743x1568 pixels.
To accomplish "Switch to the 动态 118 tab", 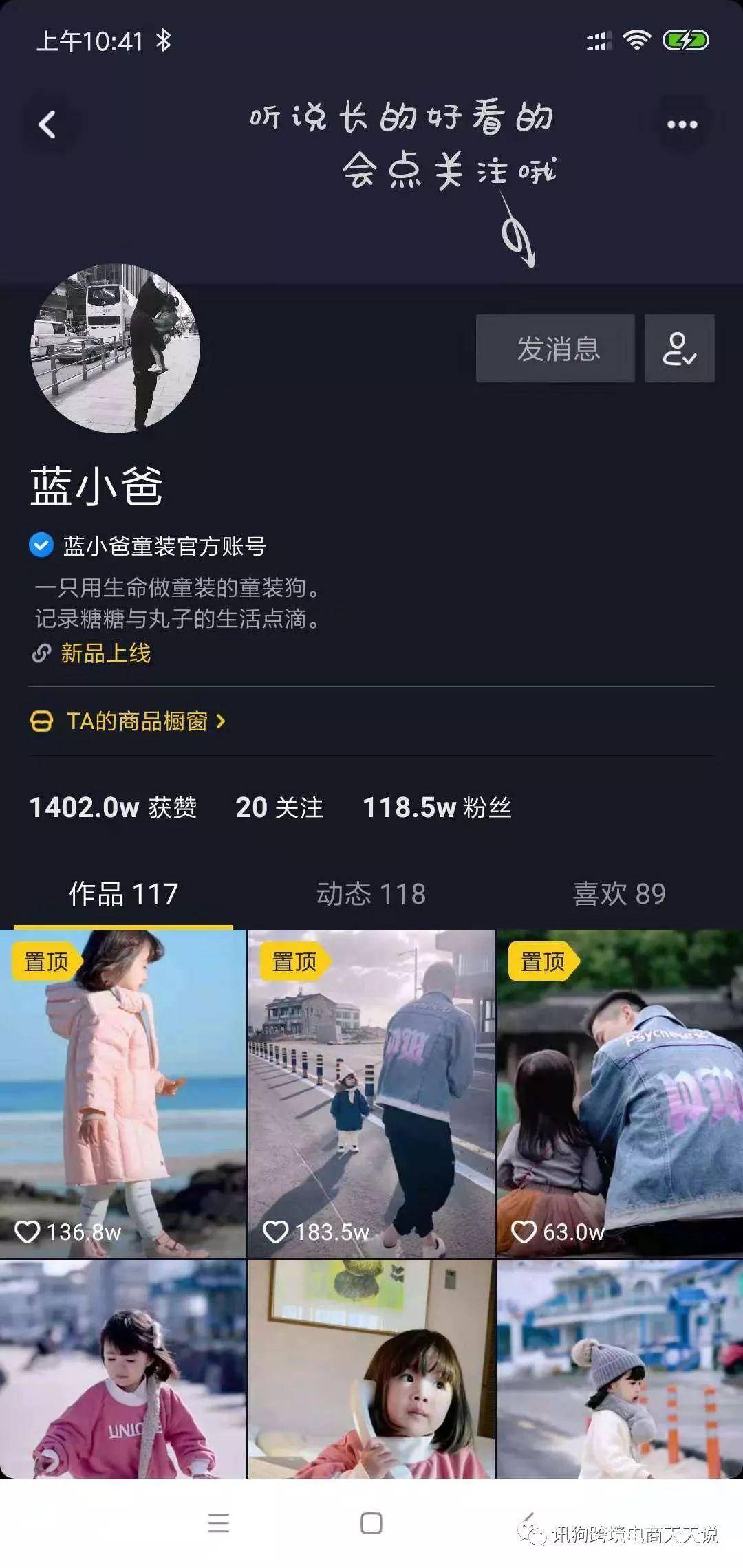I will pos(371,894).
